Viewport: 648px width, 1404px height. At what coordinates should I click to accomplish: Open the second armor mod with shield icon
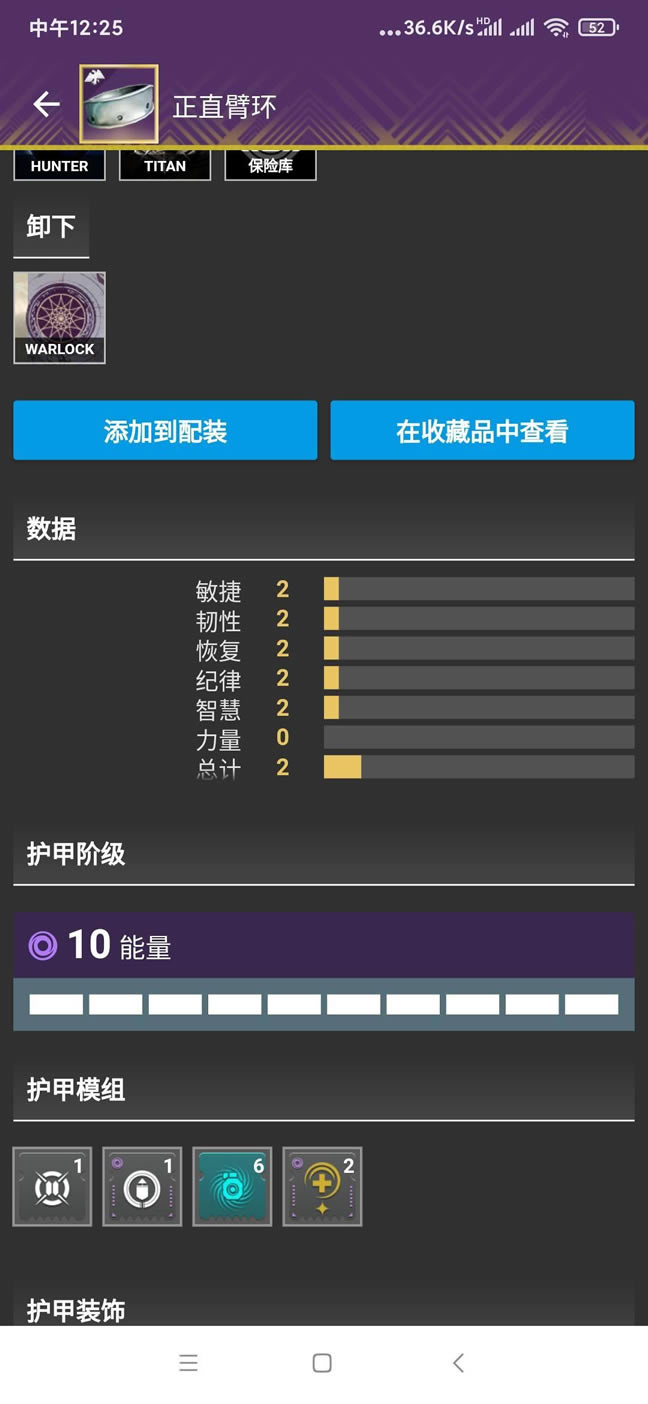tap(142, 1187)
